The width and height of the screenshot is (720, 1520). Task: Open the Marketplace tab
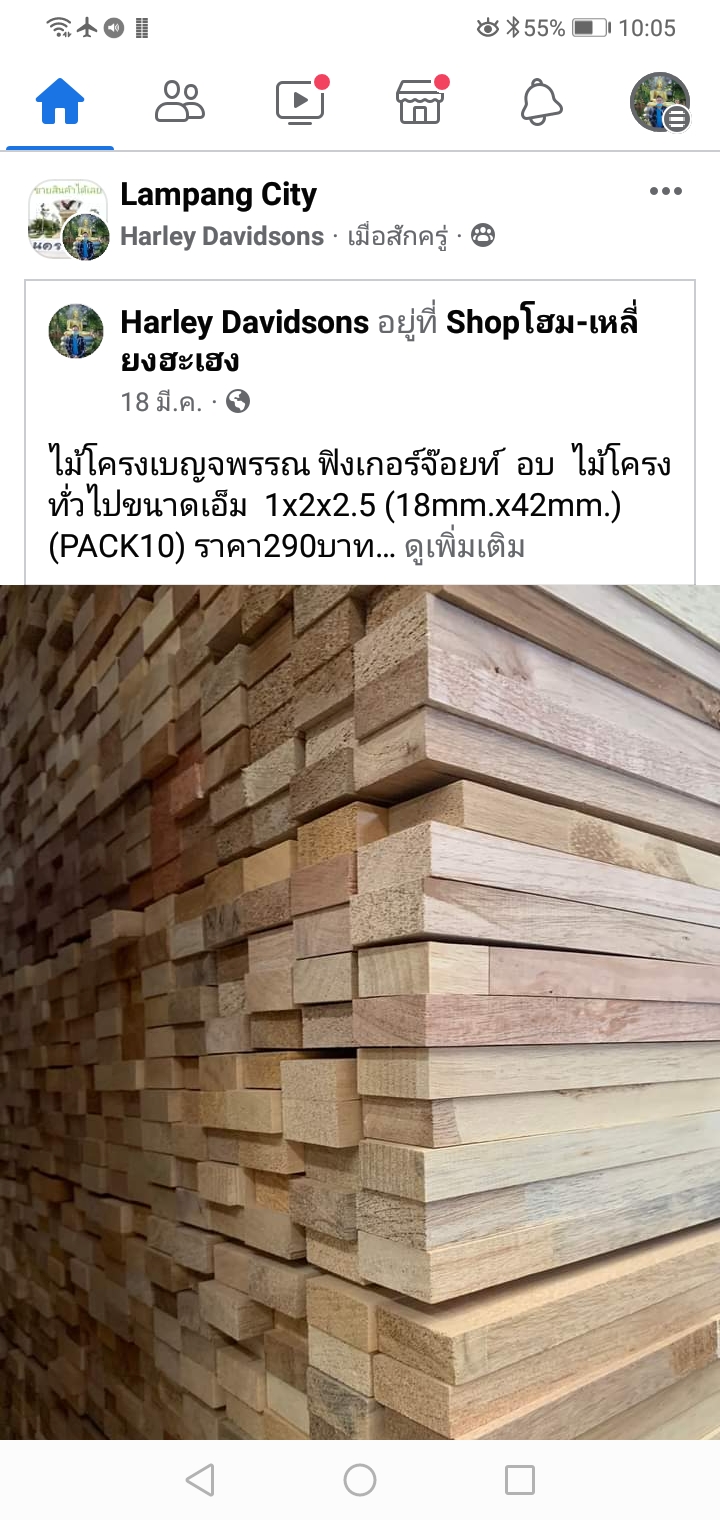(420, 102)
